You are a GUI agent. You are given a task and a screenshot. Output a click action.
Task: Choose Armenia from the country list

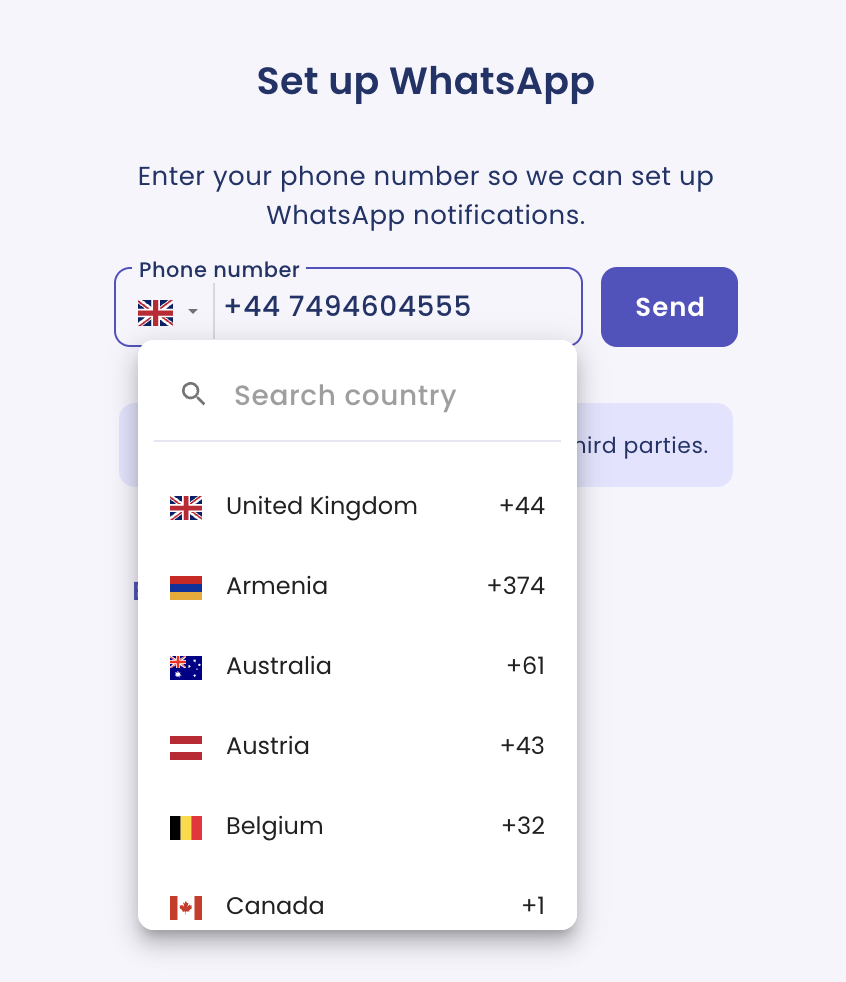[277, 587]
